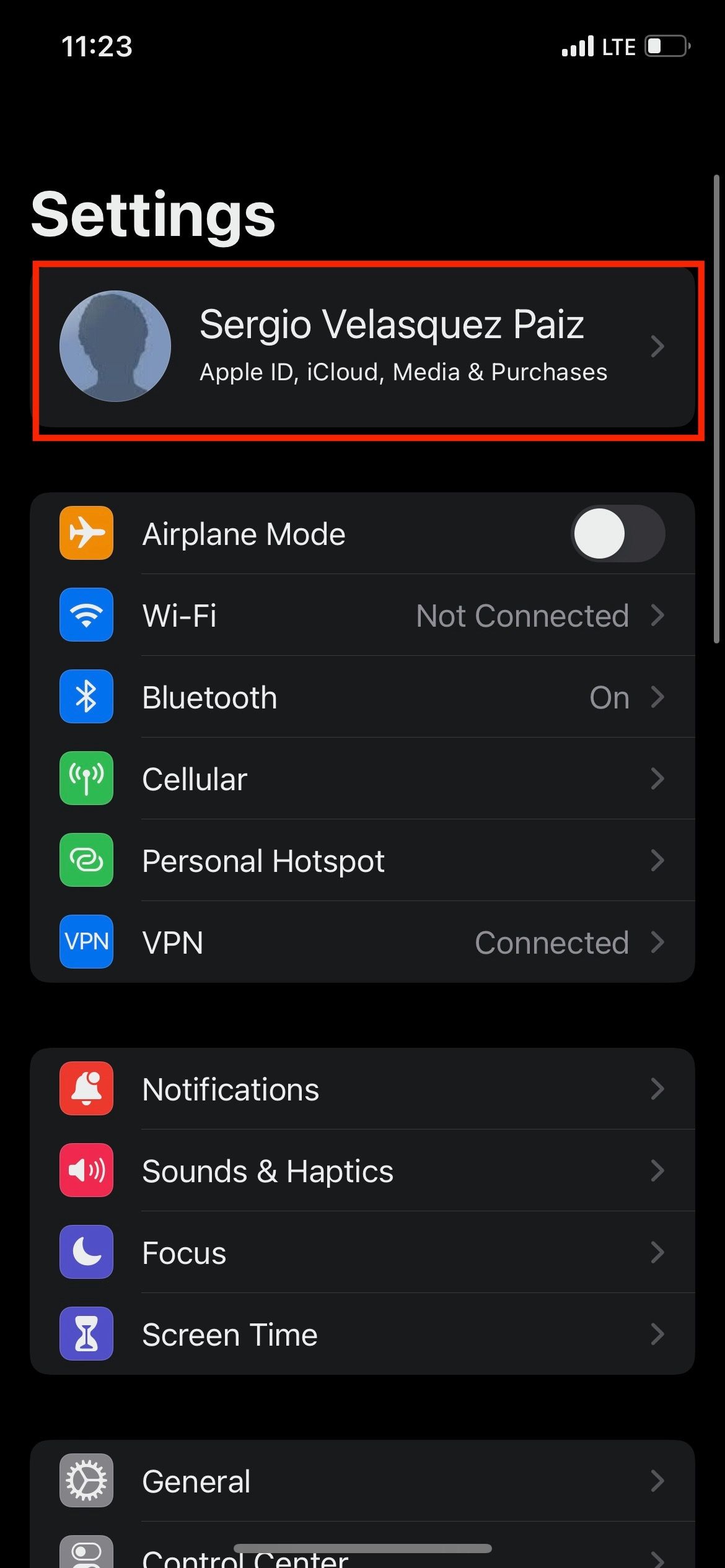Image resolution: width=725 pixels, height=1568 pixels.
Task: Open the VPN Connected settings
Action: [x=372, y=942]
